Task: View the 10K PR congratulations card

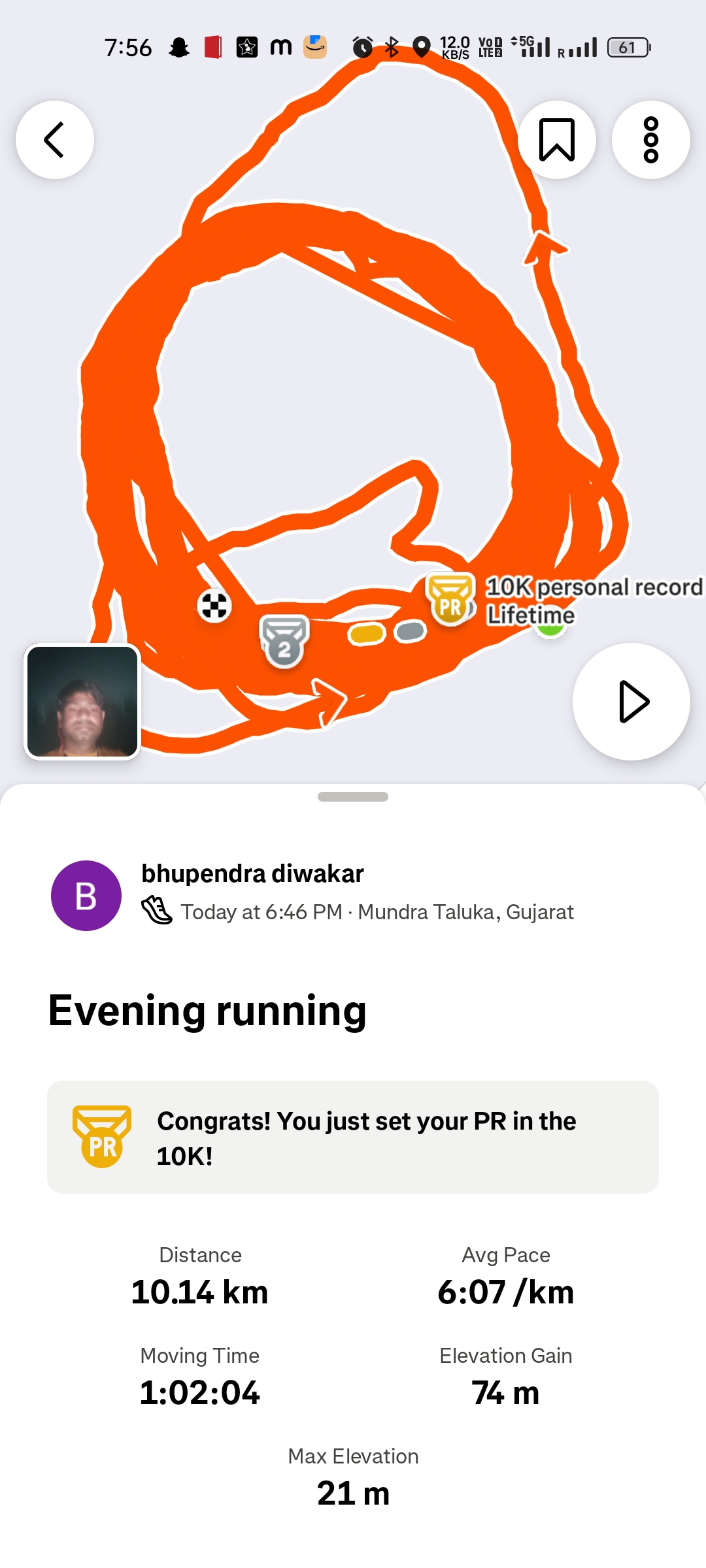Action: (x=353, y=1137)
